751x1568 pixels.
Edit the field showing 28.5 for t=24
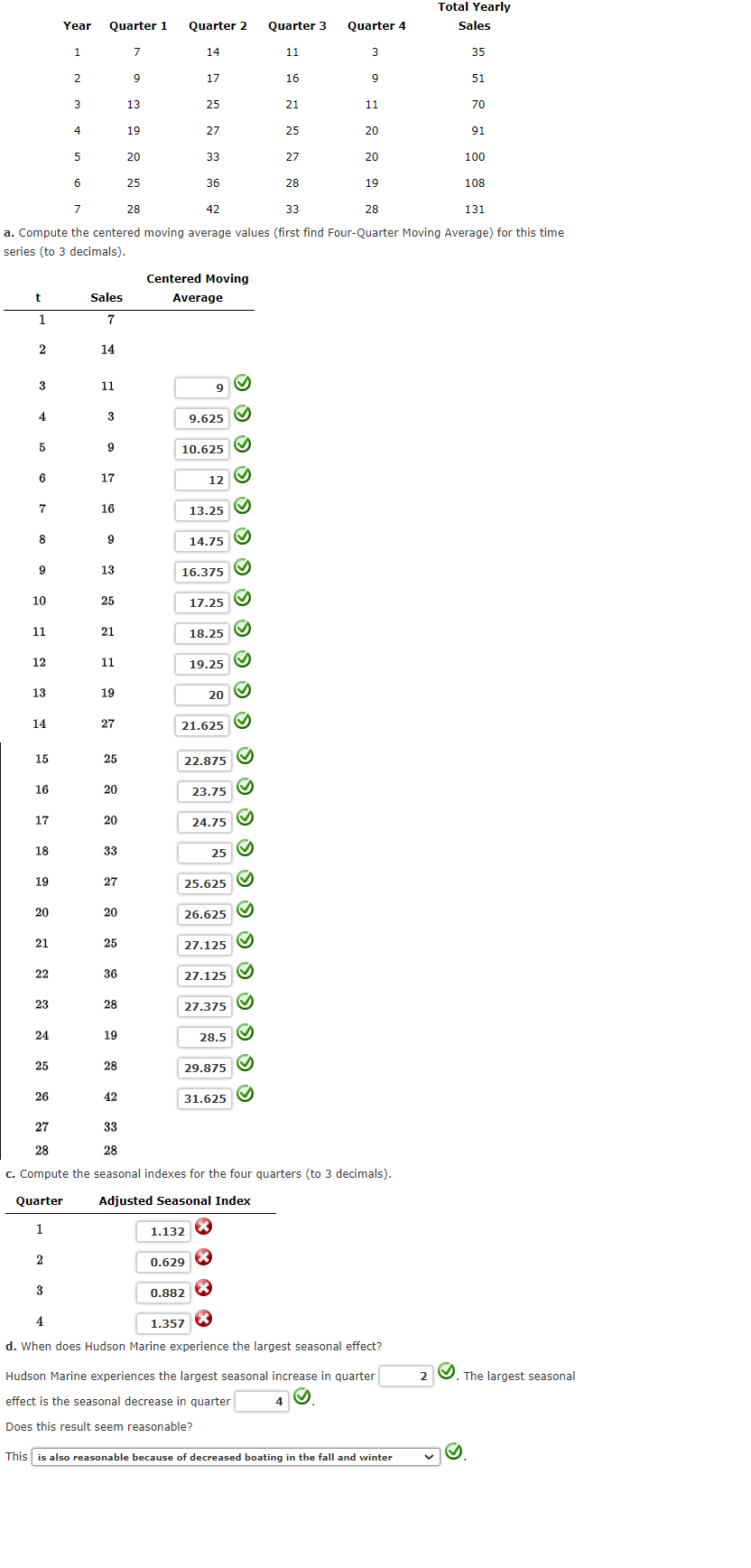pos(204,1038)
